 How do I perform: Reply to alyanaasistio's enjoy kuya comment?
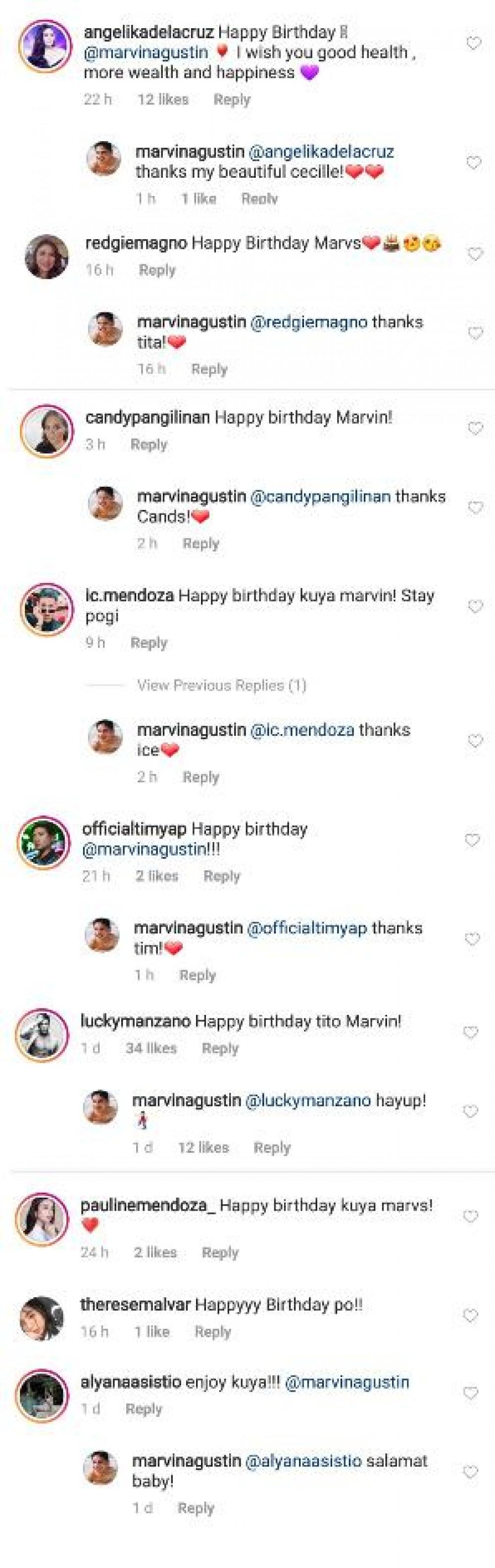[144, 1409]
